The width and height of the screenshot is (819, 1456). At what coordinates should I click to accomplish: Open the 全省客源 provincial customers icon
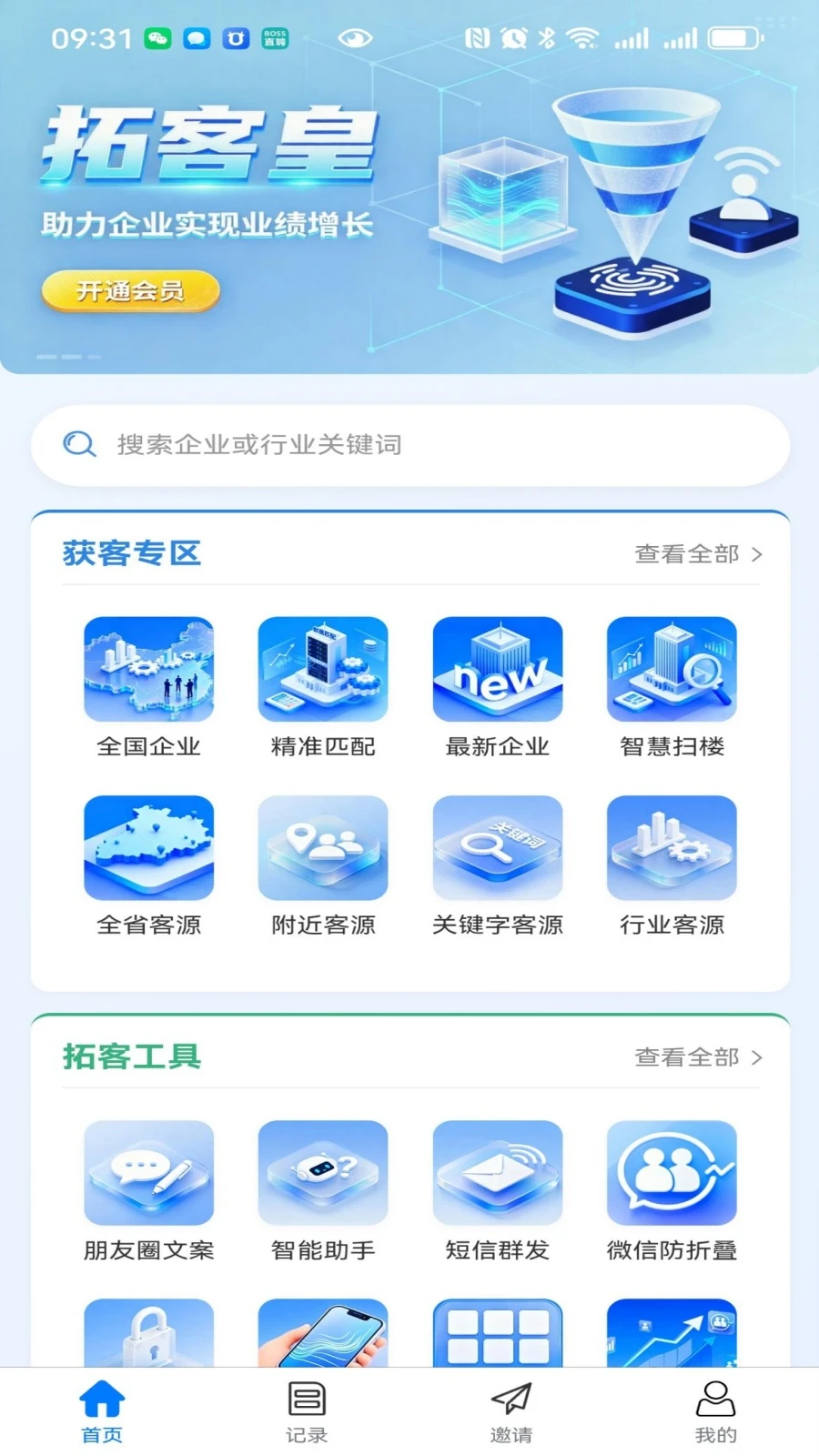[148, 847]
